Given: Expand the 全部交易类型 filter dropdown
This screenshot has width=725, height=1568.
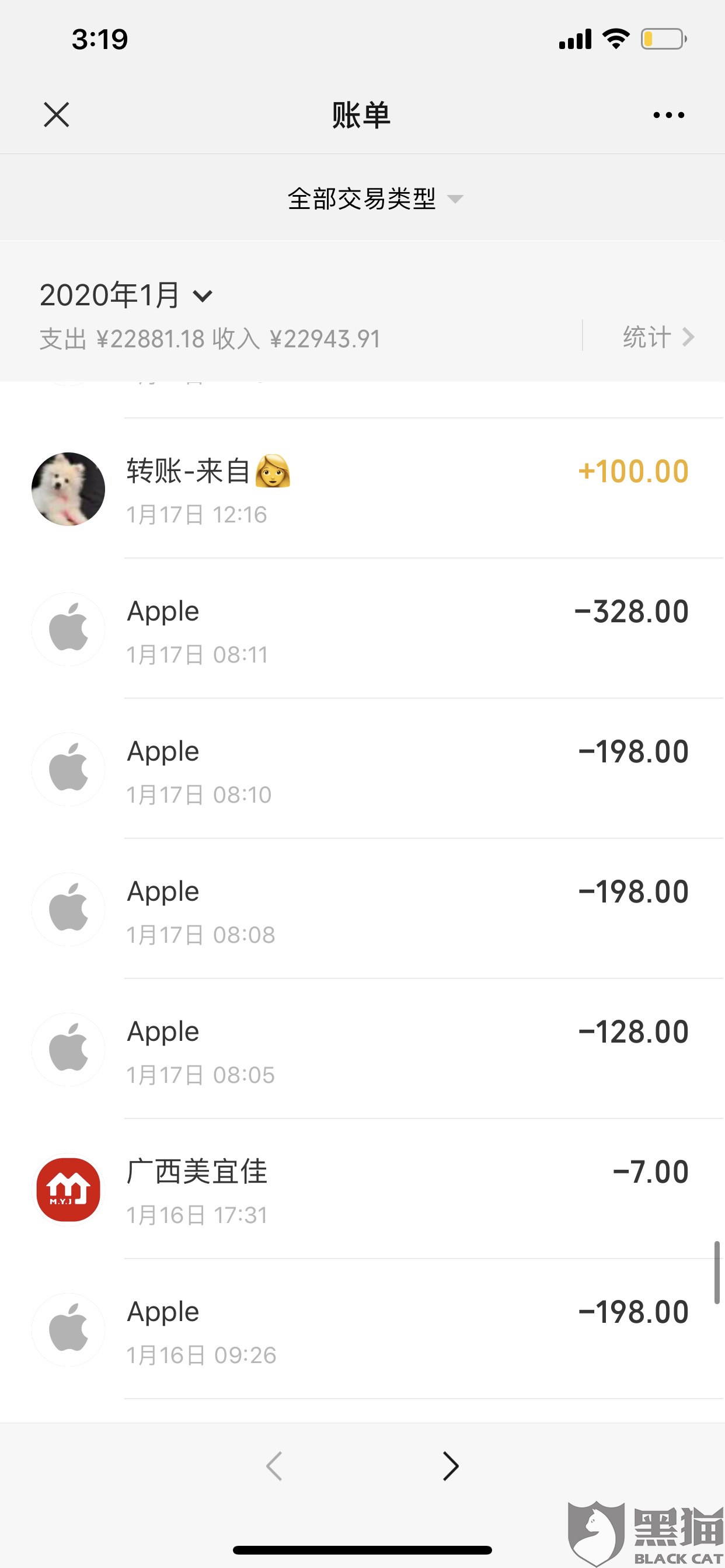Looking at the screenshot, I should click(374, 199).
